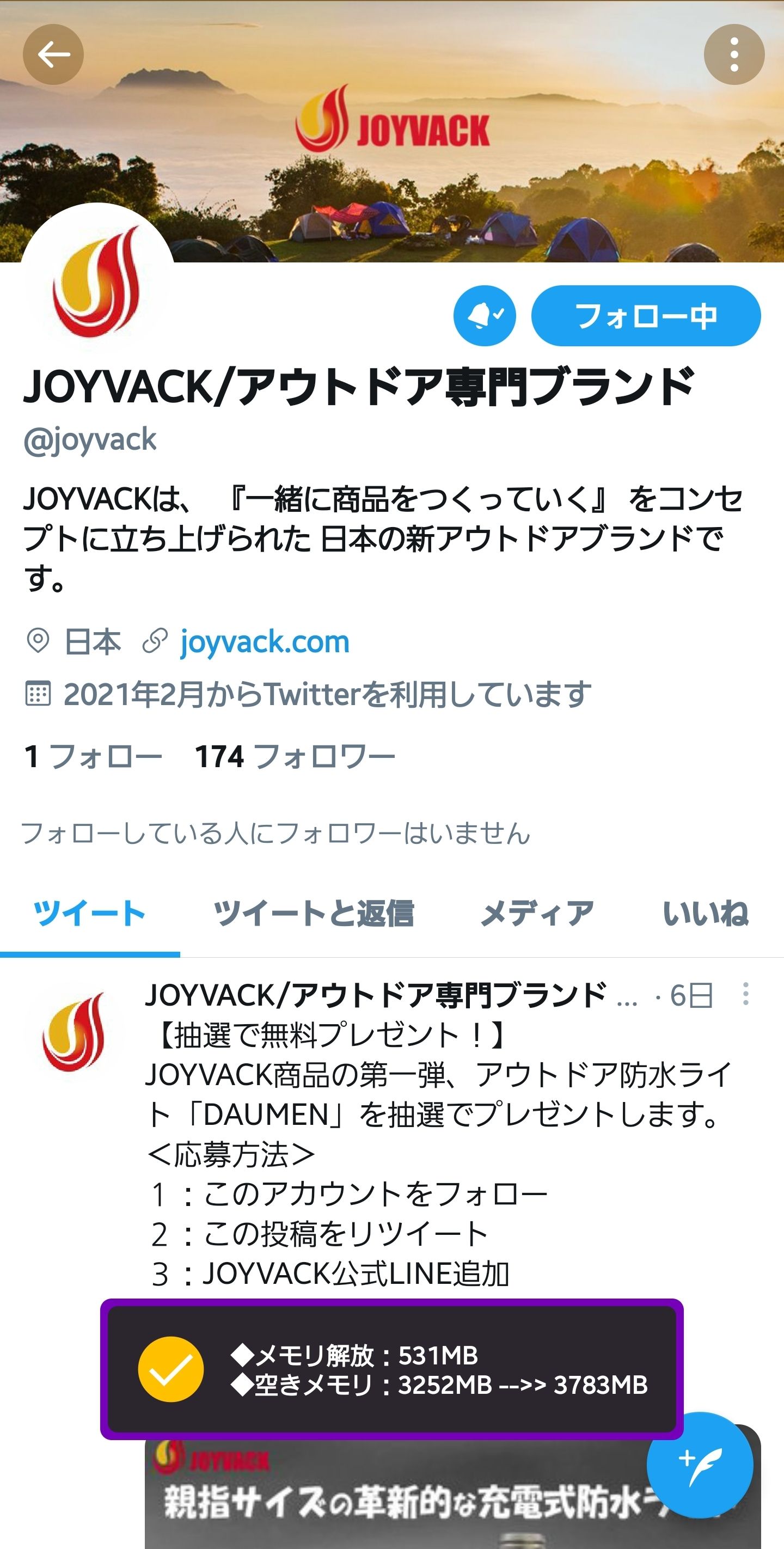Open the joyvack.com link

265,641
